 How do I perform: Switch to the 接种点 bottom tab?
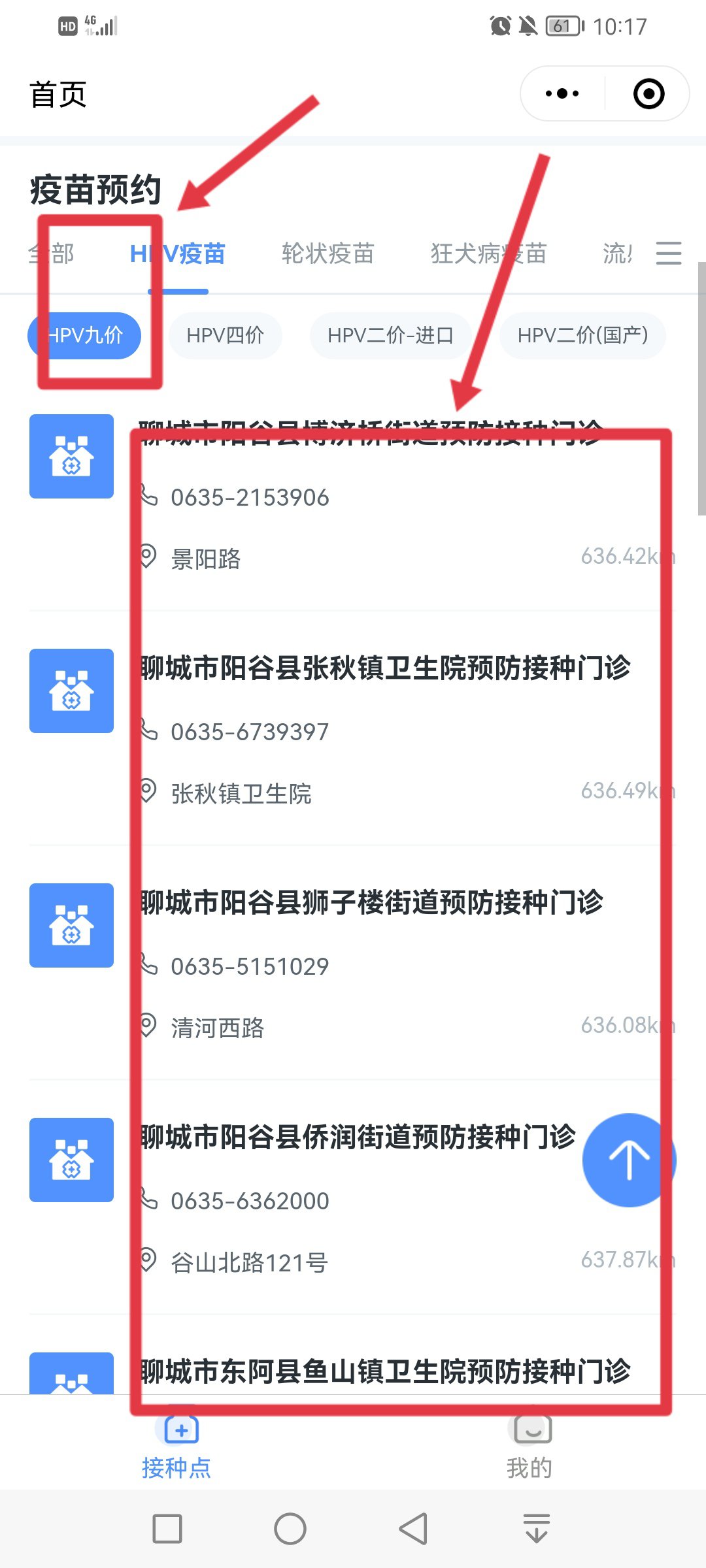click(176, 1445)
